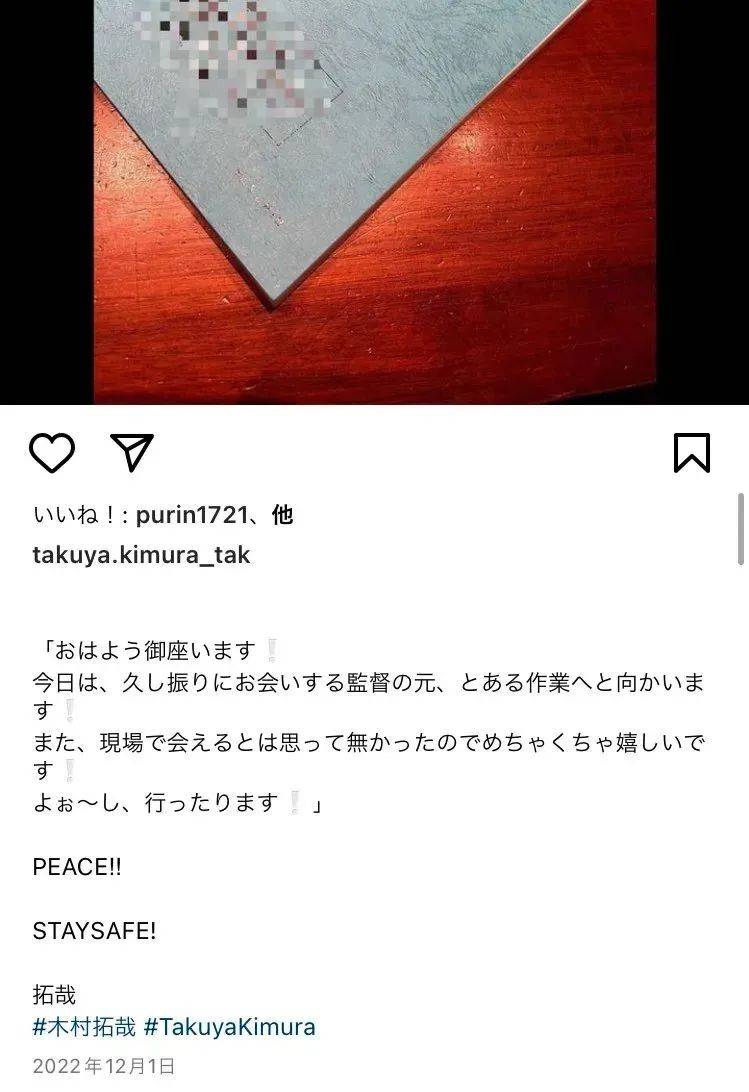Share the post via paper plane icon
The width and height of the screenshot is (749, 1092).
pyautogui.click(x=132, y=453)
